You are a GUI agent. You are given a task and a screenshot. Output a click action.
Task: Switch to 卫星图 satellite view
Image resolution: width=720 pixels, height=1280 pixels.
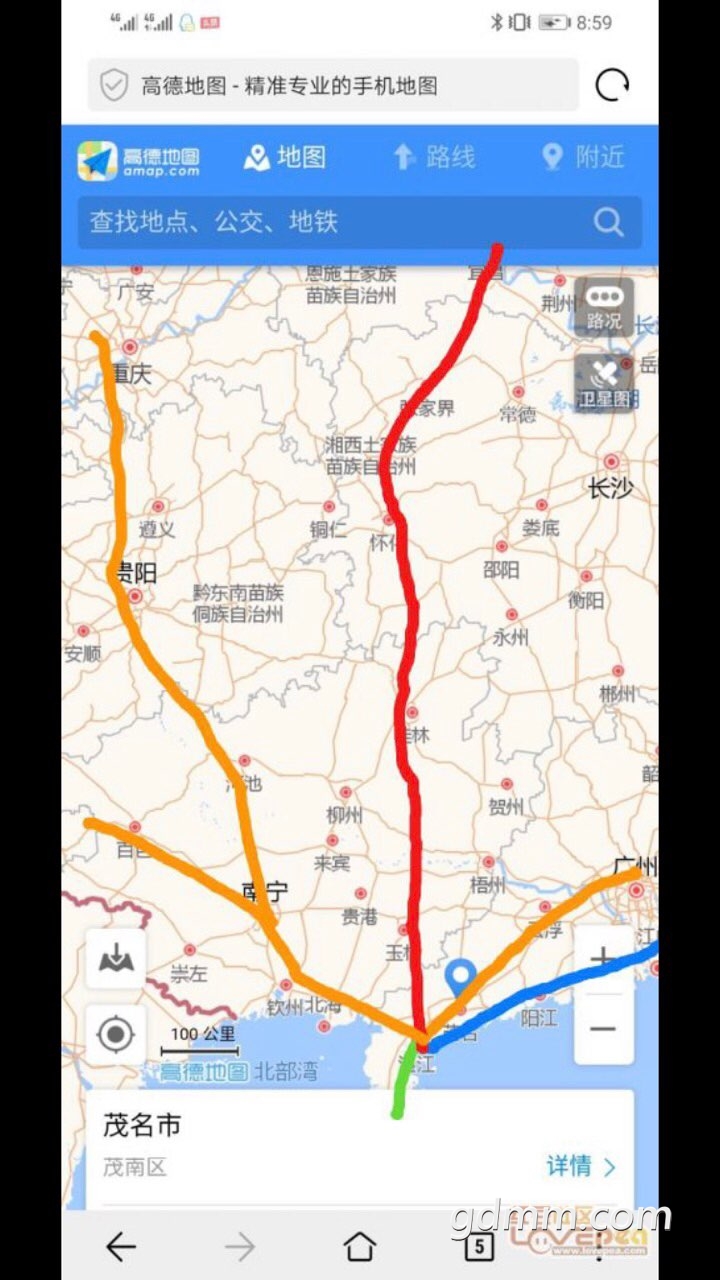604,383
